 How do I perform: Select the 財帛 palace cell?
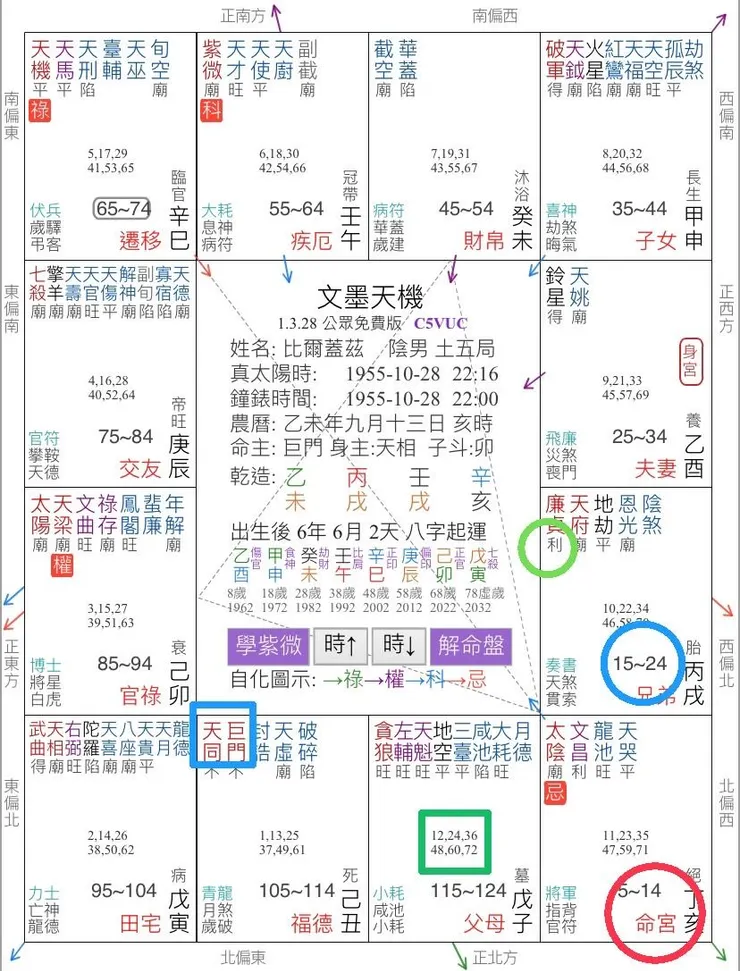[x=454, y=146]
